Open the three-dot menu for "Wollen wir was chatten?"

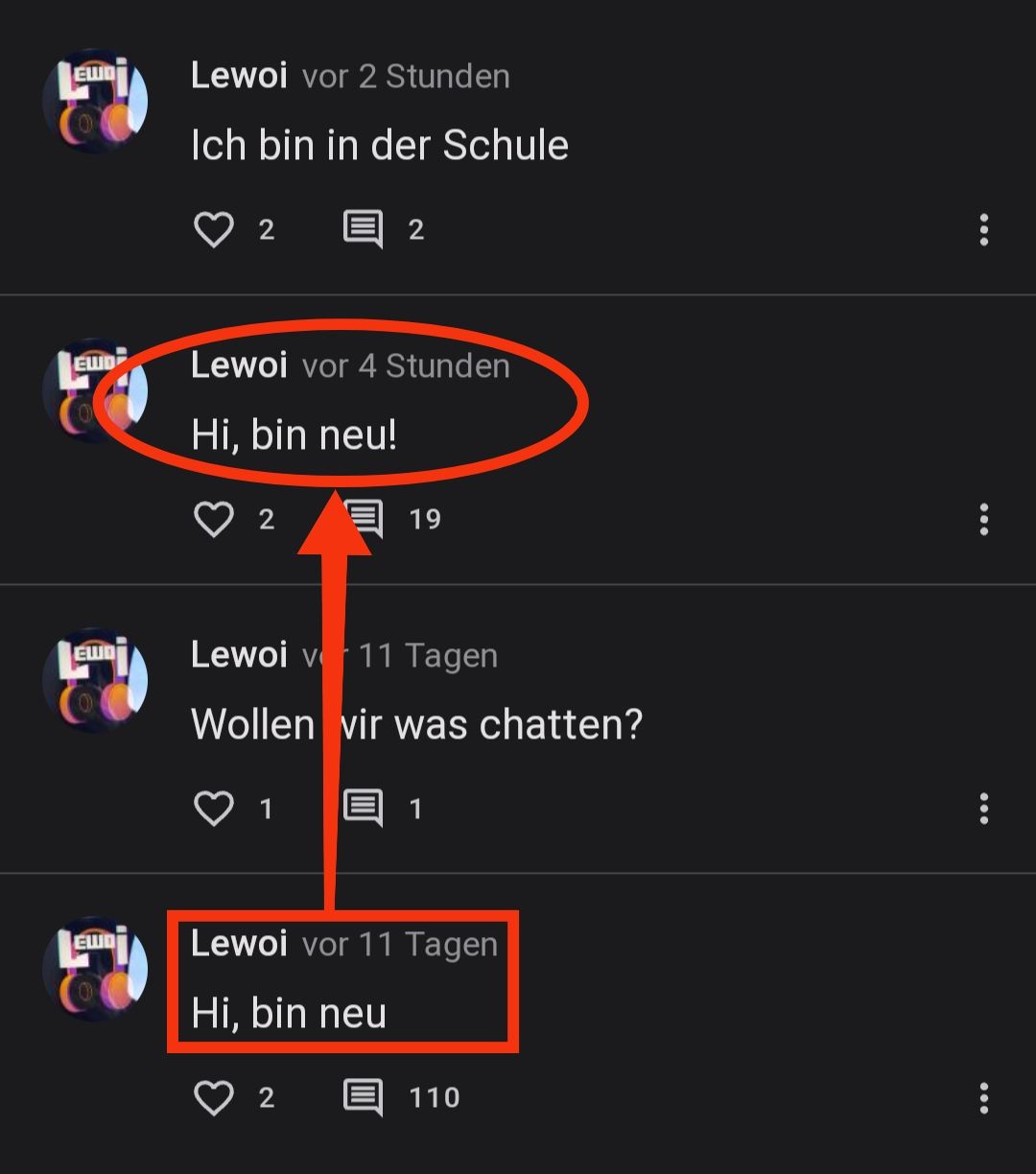[x=983, y=810]
